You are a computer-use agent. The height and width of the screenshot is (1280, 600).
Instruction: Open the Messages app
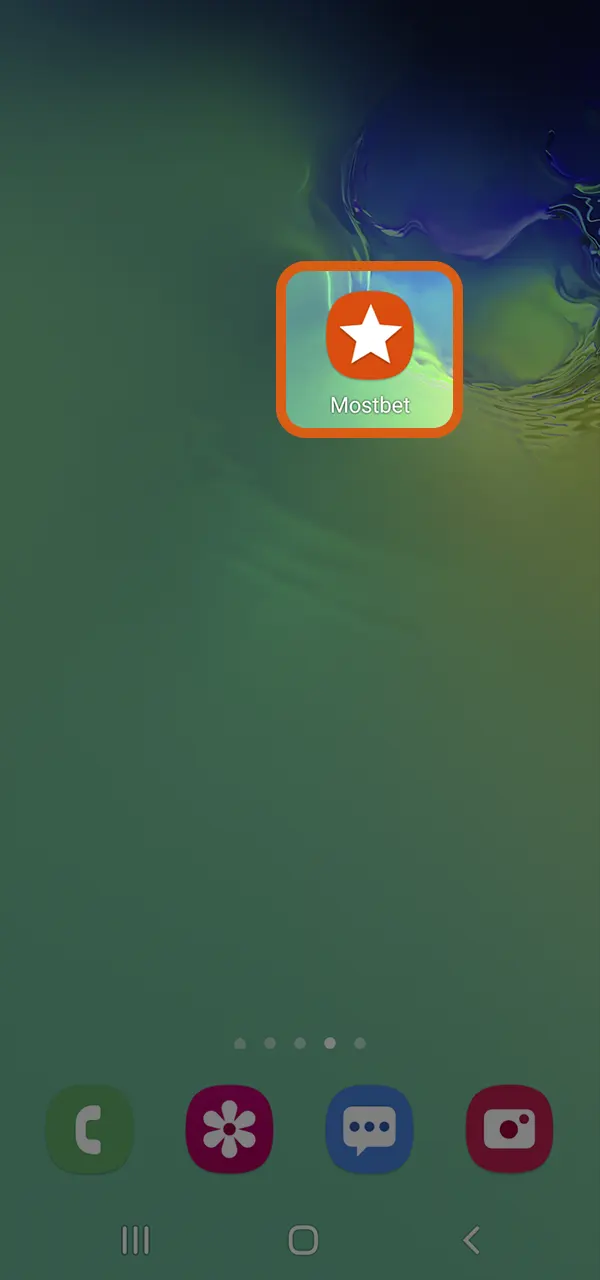369,1129
